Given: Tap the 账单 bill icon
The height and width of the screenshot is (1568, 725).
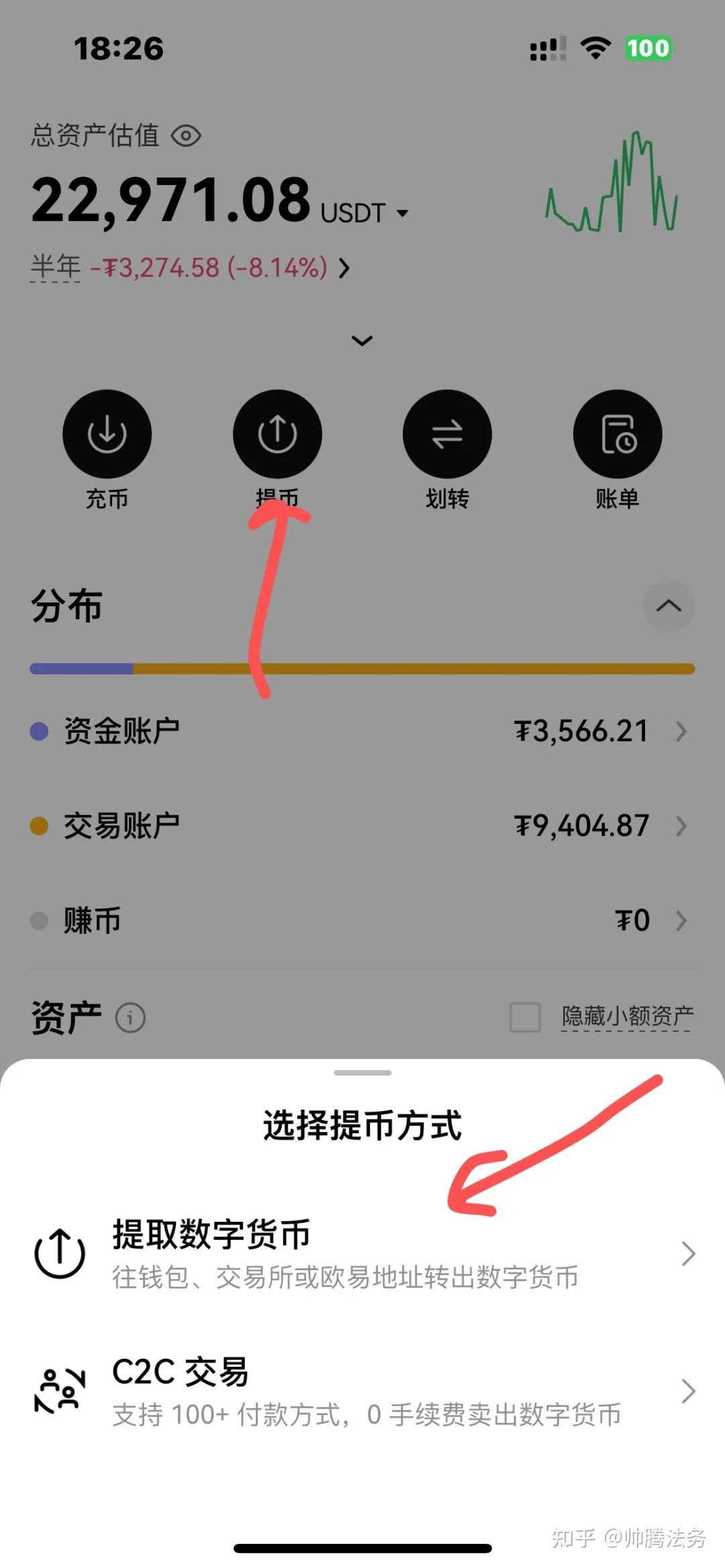Looking at the screenshot, I should point(618,433).
